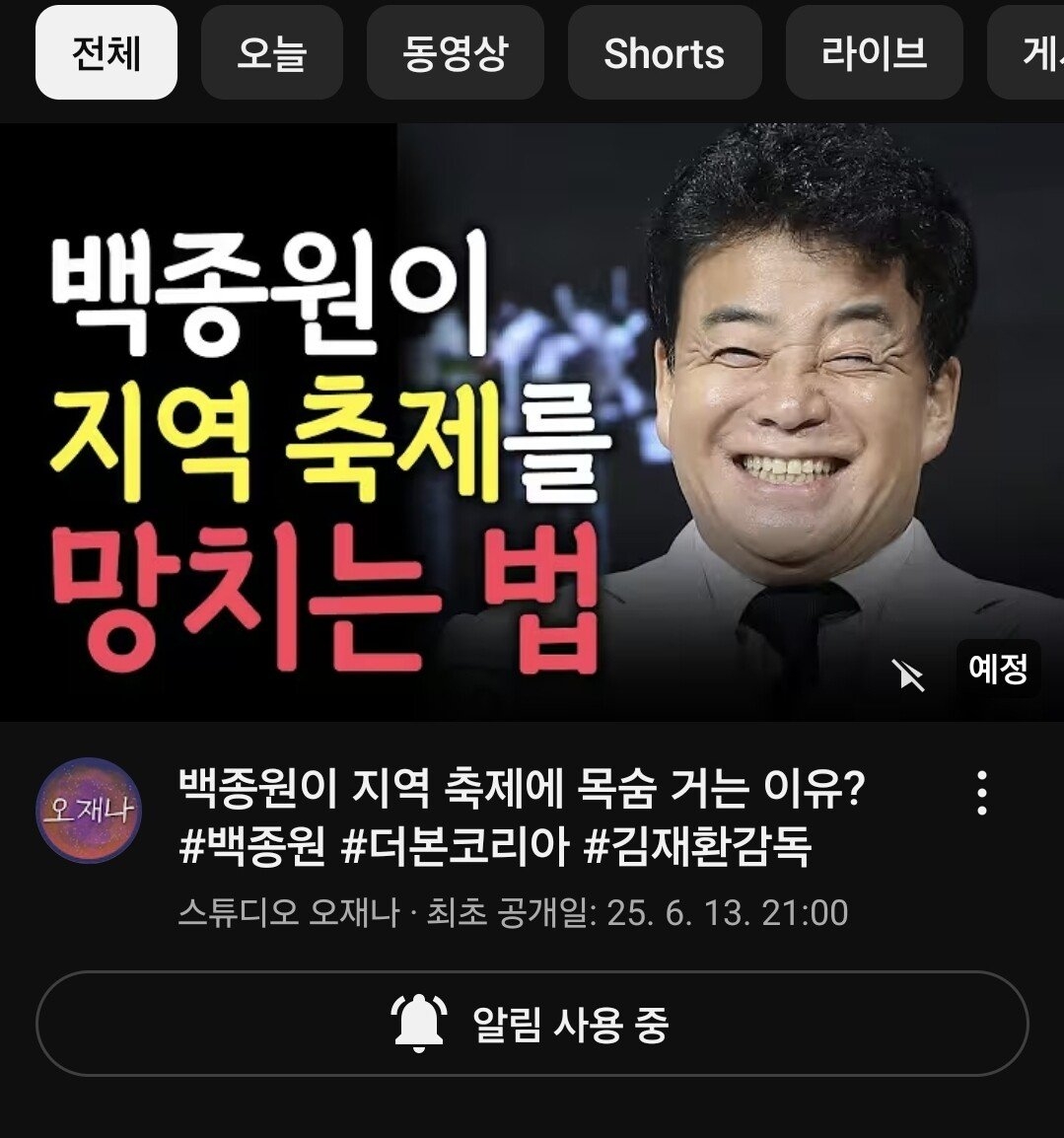Tap the 알림 사용 중 reminder button
The image size is (1064, 1138).
coord(532,1024)
